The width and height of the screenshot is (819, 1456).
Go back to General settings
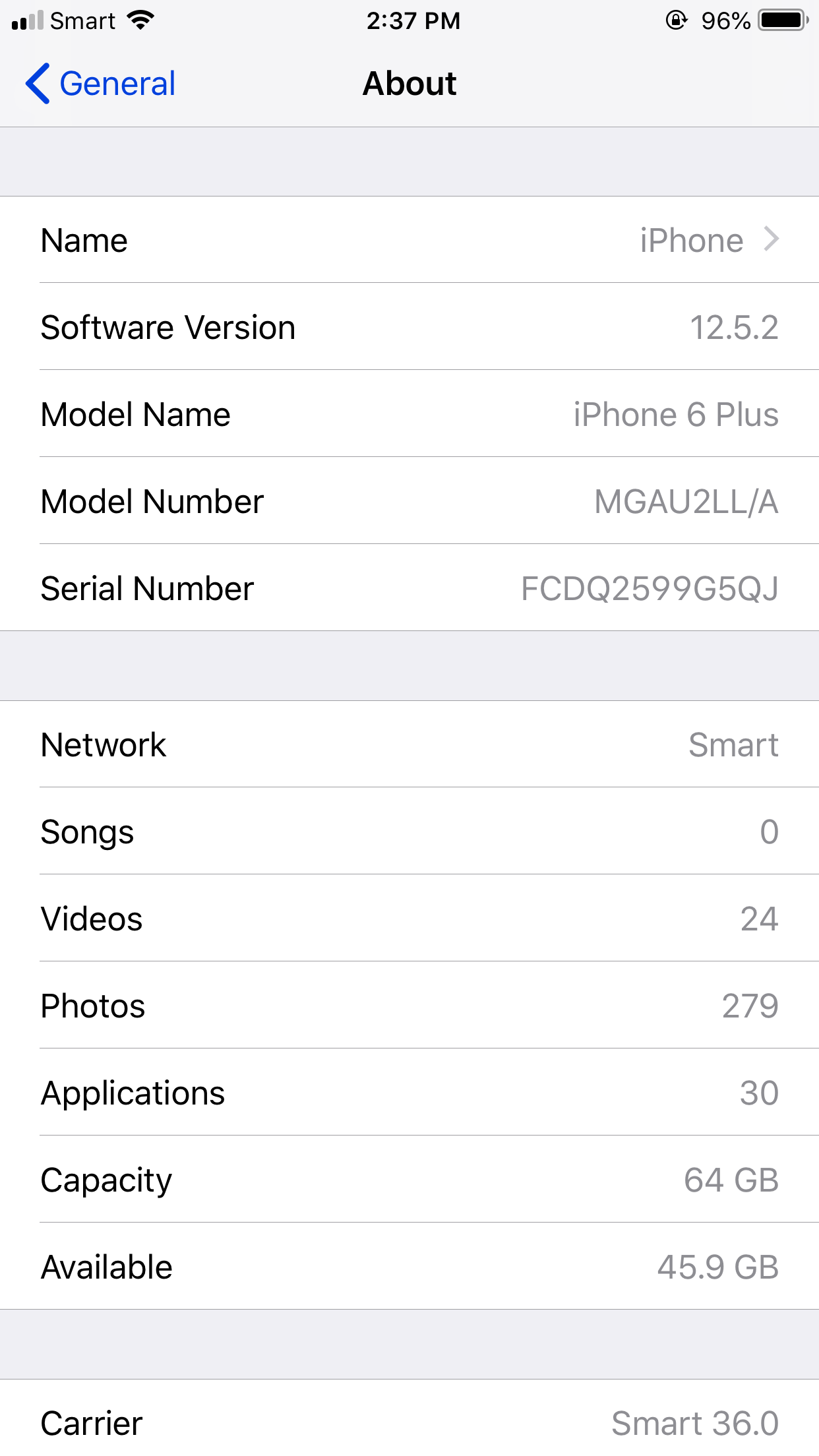point(100,84)
